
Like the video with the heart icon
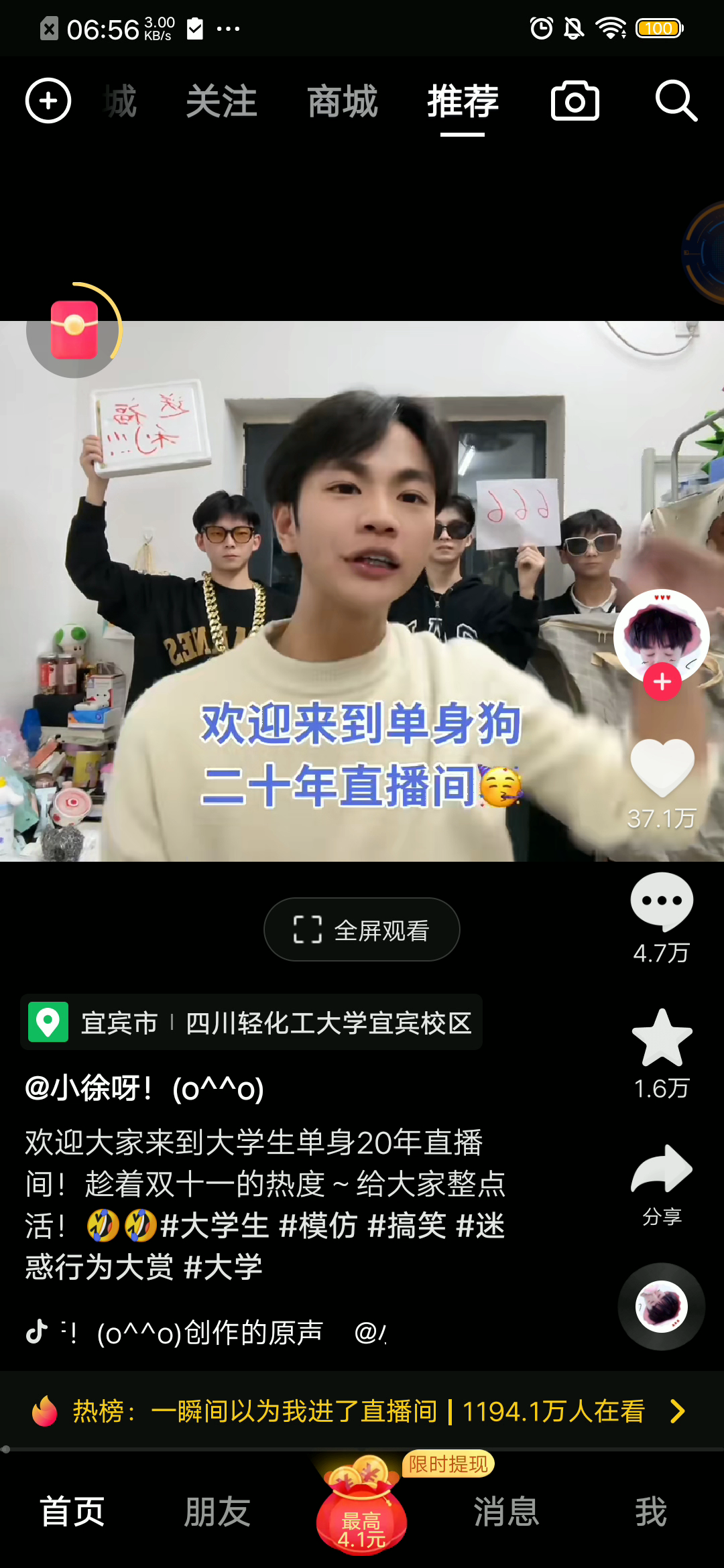click(x=662, y=767)
